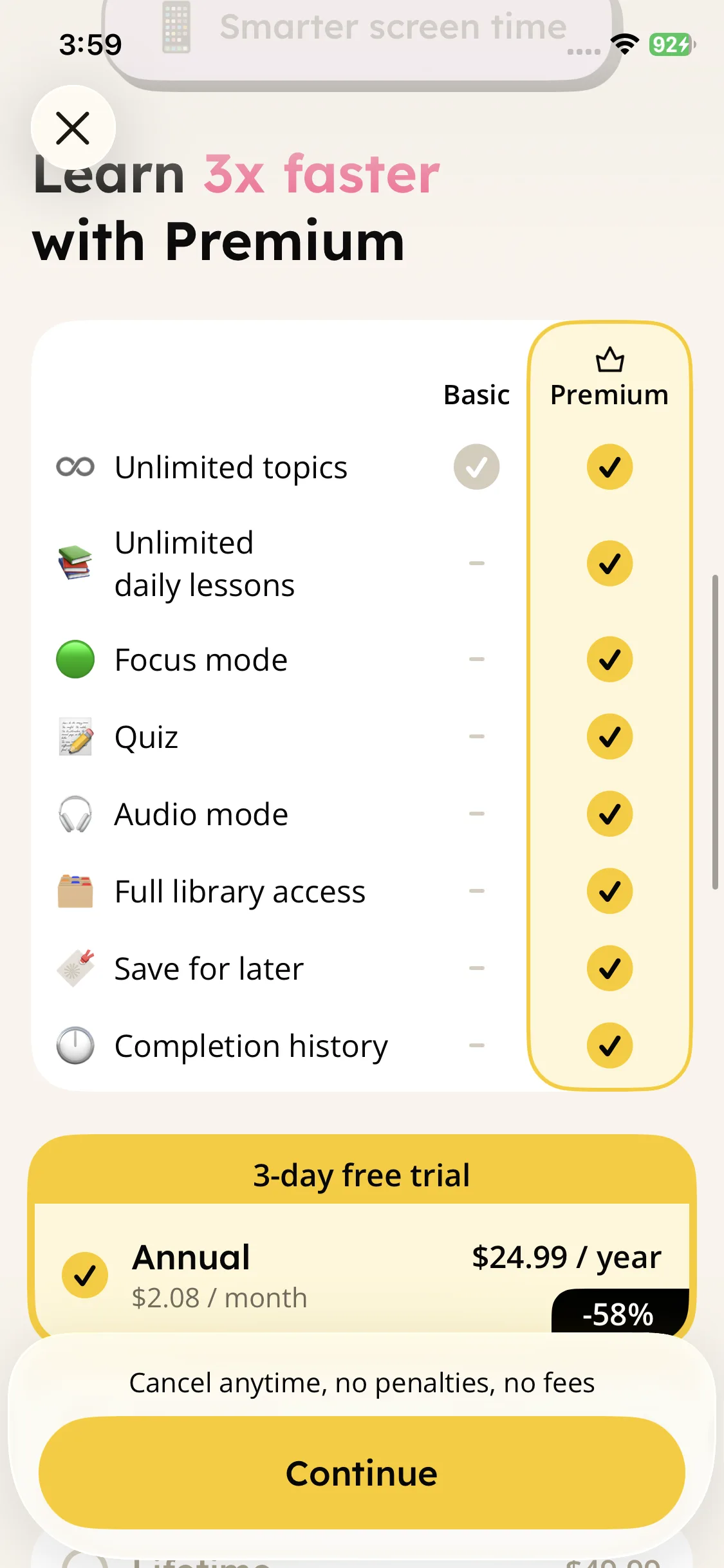Select the Annual $24.99 / year plan
The height and width of the screenshot is (1568, 724).
point(360,1274)
